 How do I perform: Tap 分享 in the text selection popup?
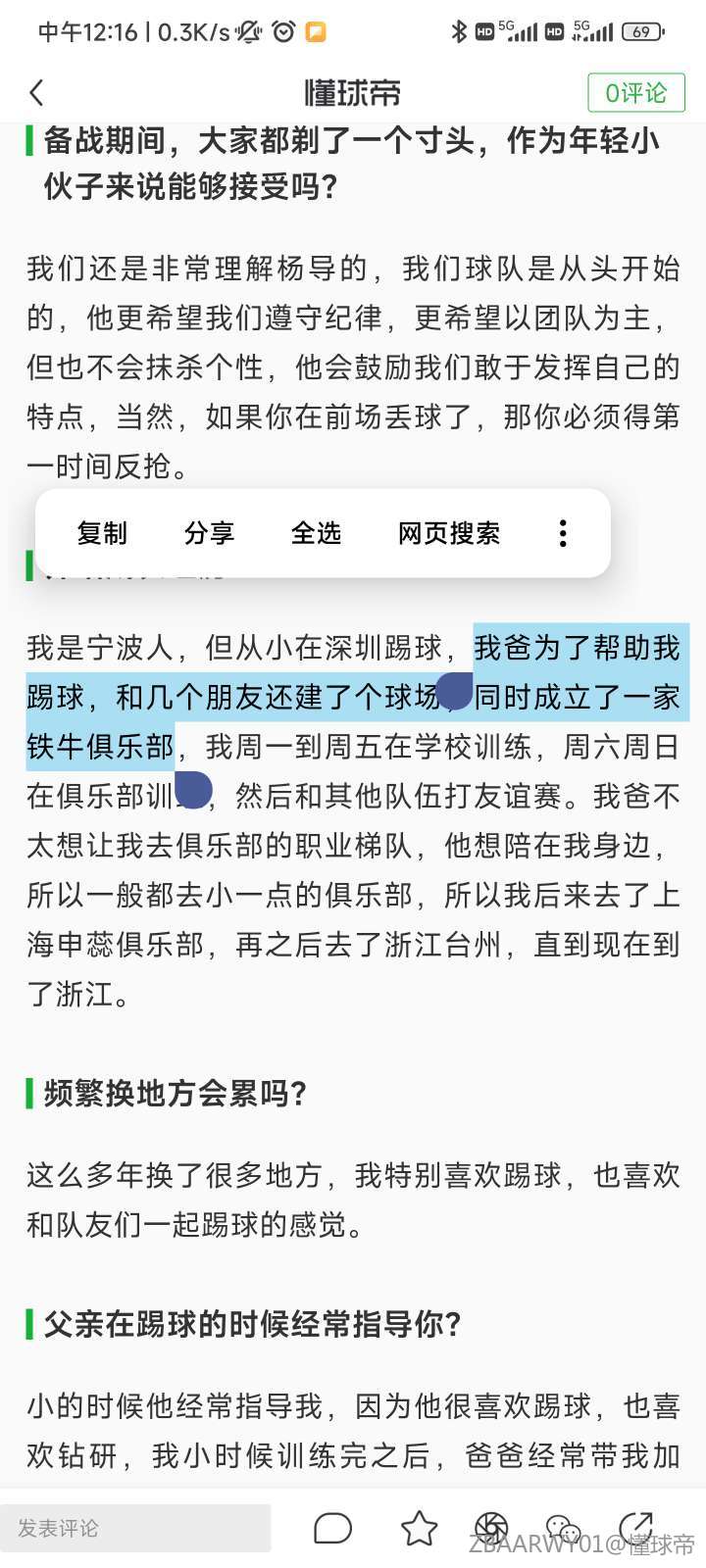209,533
